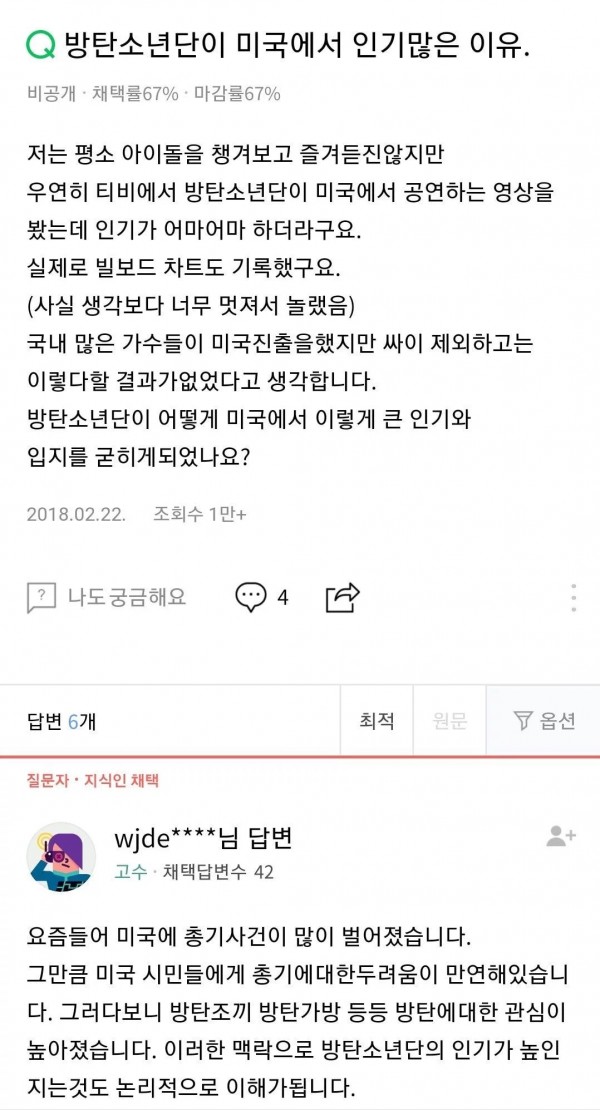Tap the 나도 궁금해요 button

(106, 597)
